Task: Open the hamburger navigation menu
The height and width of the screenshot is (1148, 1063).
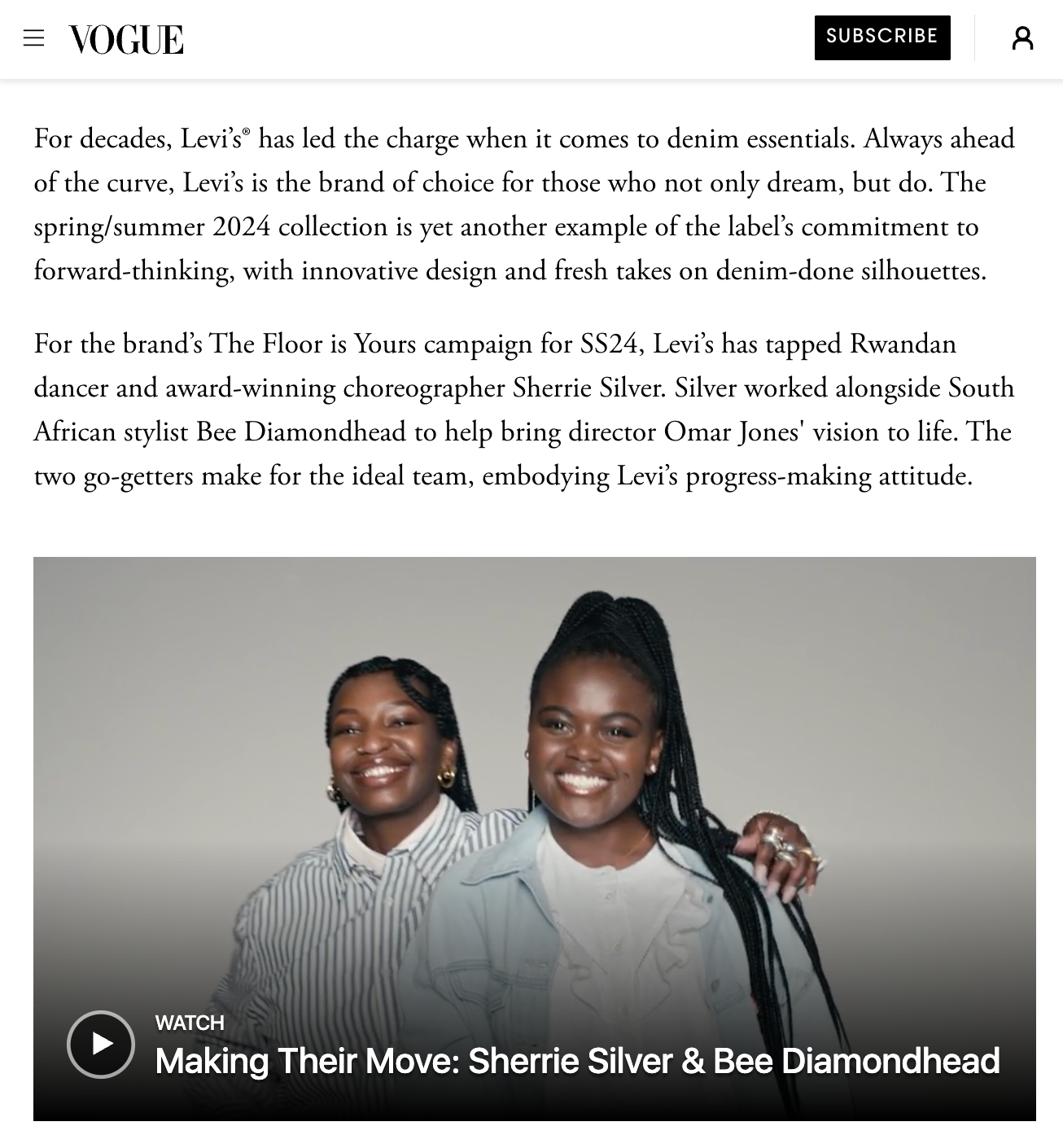Action: click(33, 38)
